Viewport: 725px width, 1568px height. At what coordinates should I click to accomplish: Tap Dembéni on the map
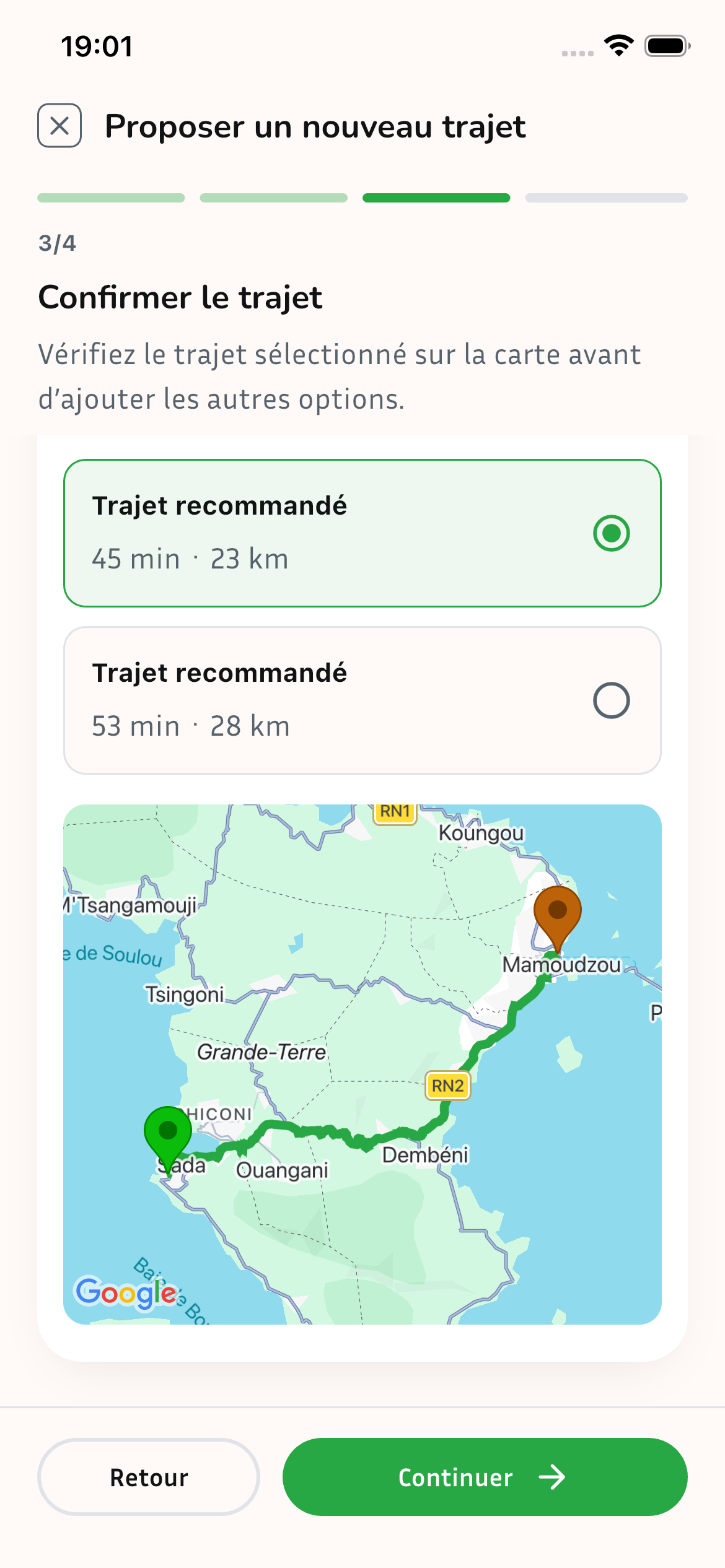pyautogui.click(x=425, y=1154)
